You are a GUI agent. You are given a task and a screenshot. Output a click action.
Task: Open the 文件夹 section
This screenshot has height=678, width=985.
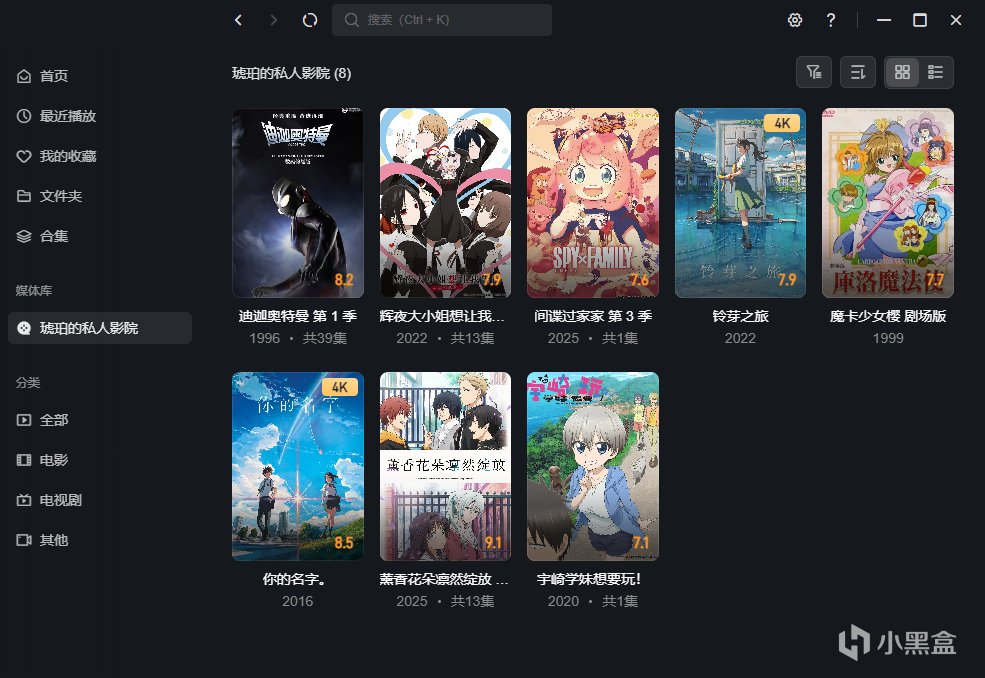(x=60, y=196)
